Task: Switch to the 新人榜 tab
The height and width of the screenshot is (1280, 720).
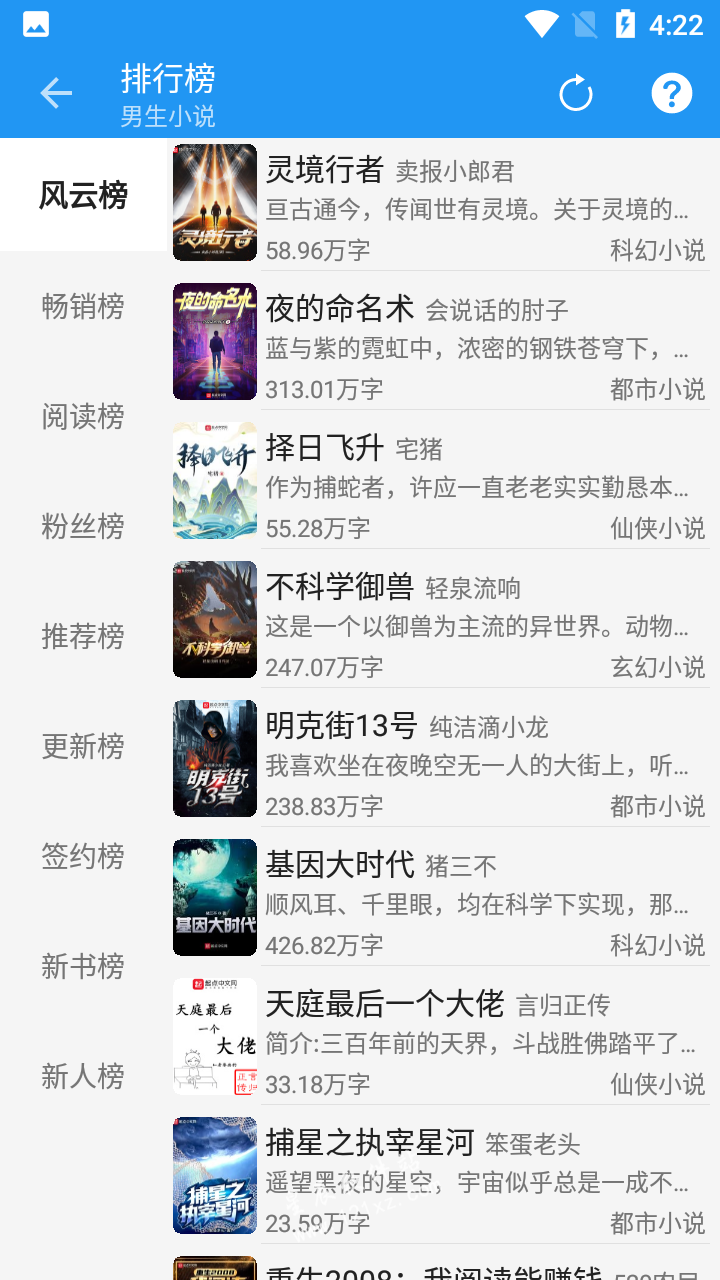Action: click(83, 1076)
